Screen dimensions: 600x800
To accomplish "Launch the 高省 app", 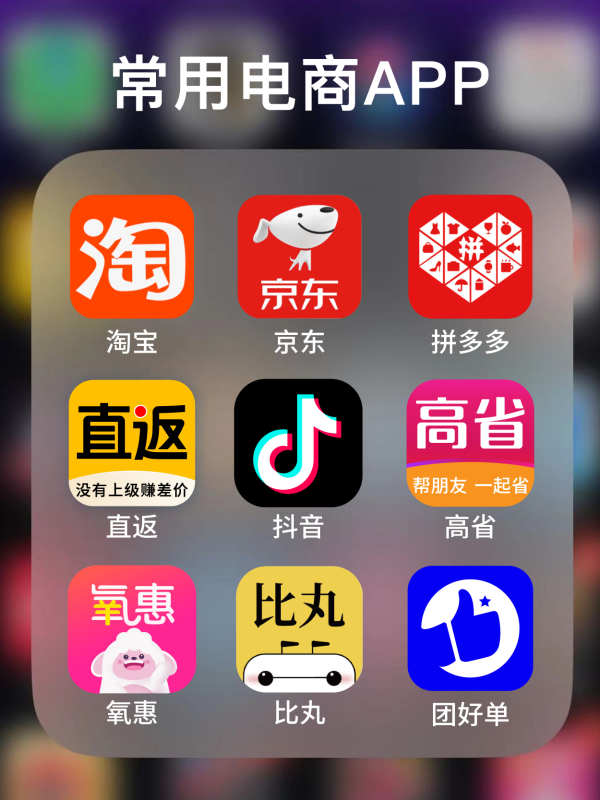I will coord(470,442).
